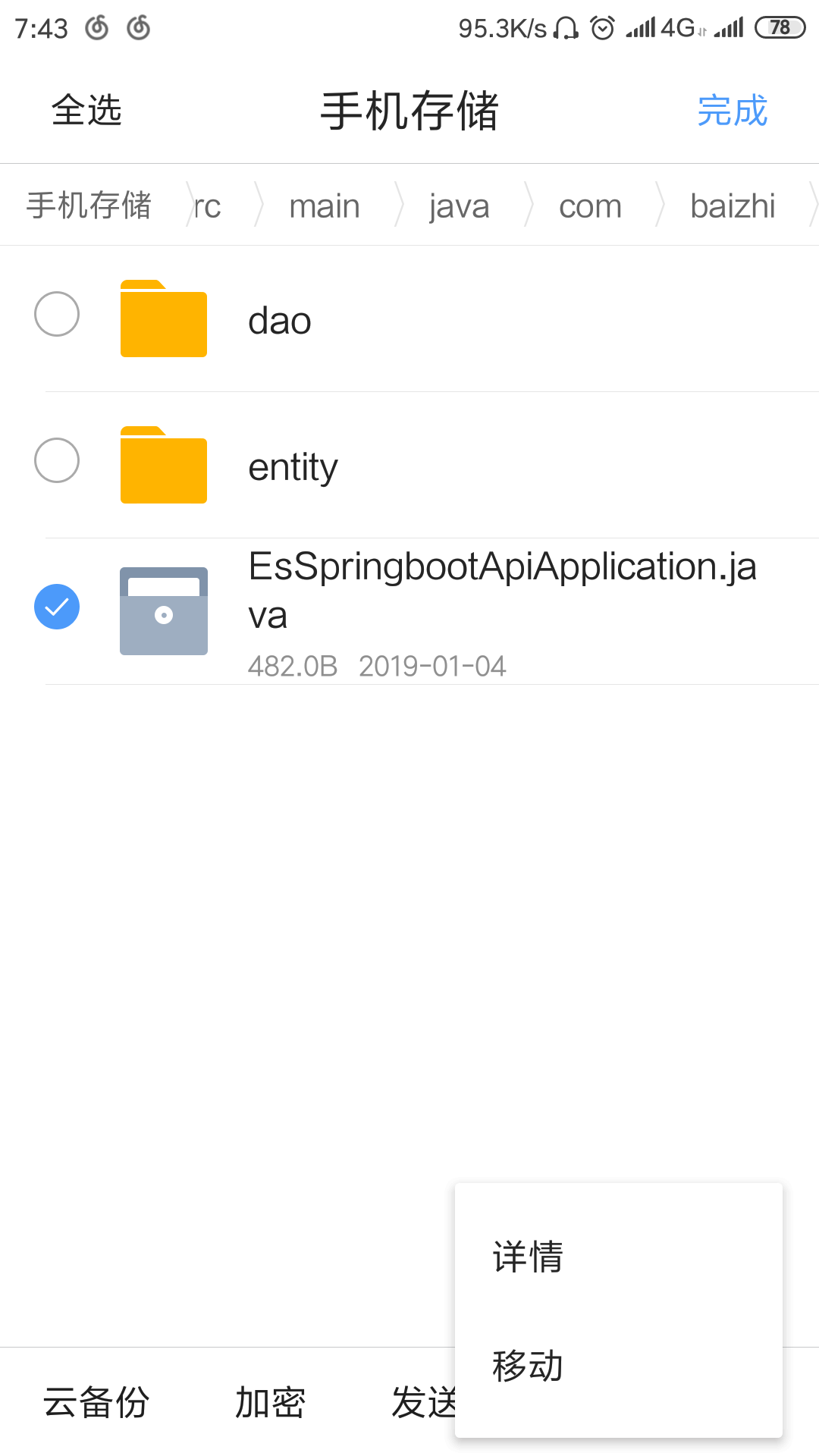Tap 完成 to finish selection

(x=732, y=111)
